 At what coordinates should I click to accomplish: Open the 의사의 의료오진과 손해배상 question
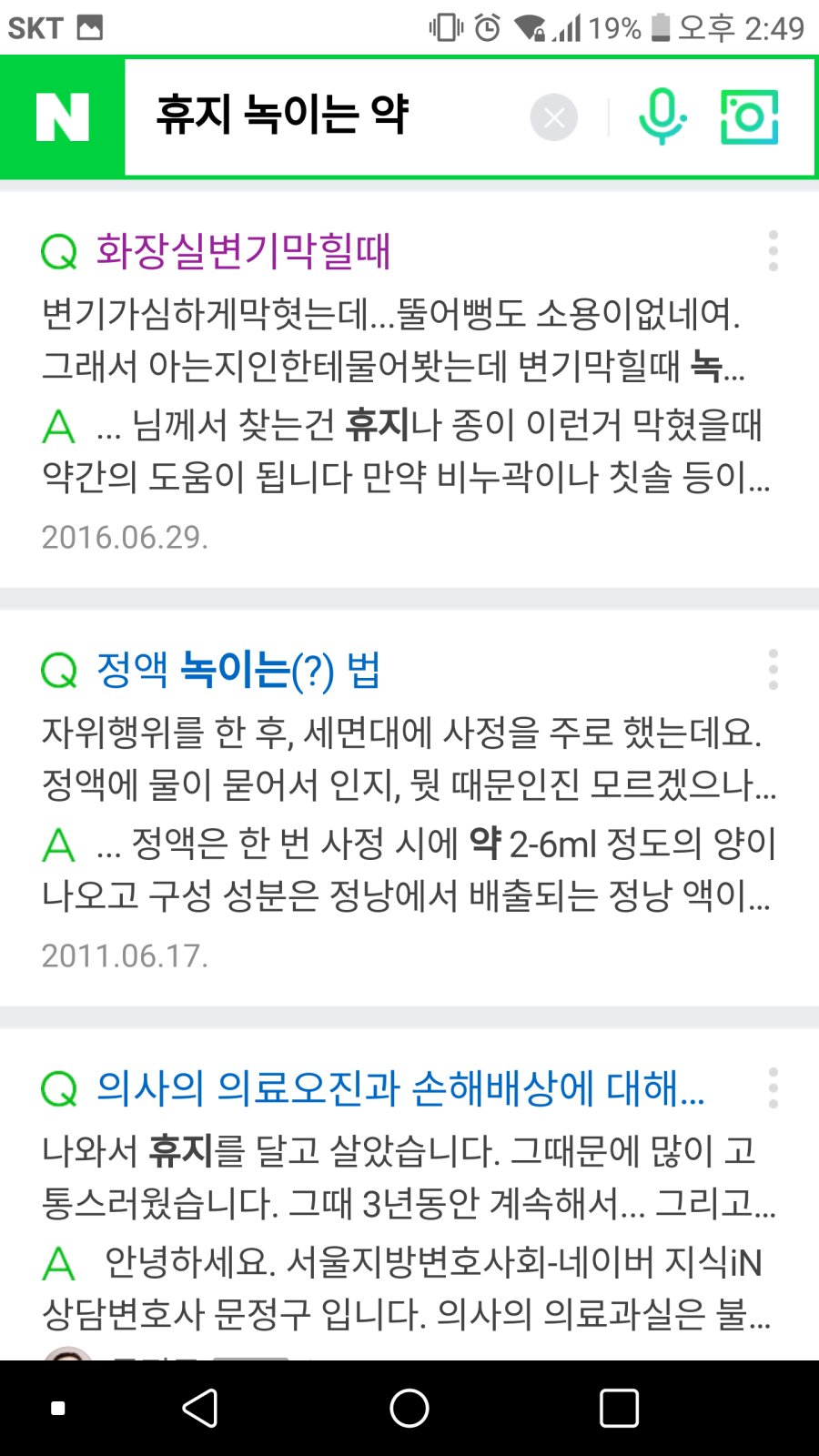pos(400,1087)
